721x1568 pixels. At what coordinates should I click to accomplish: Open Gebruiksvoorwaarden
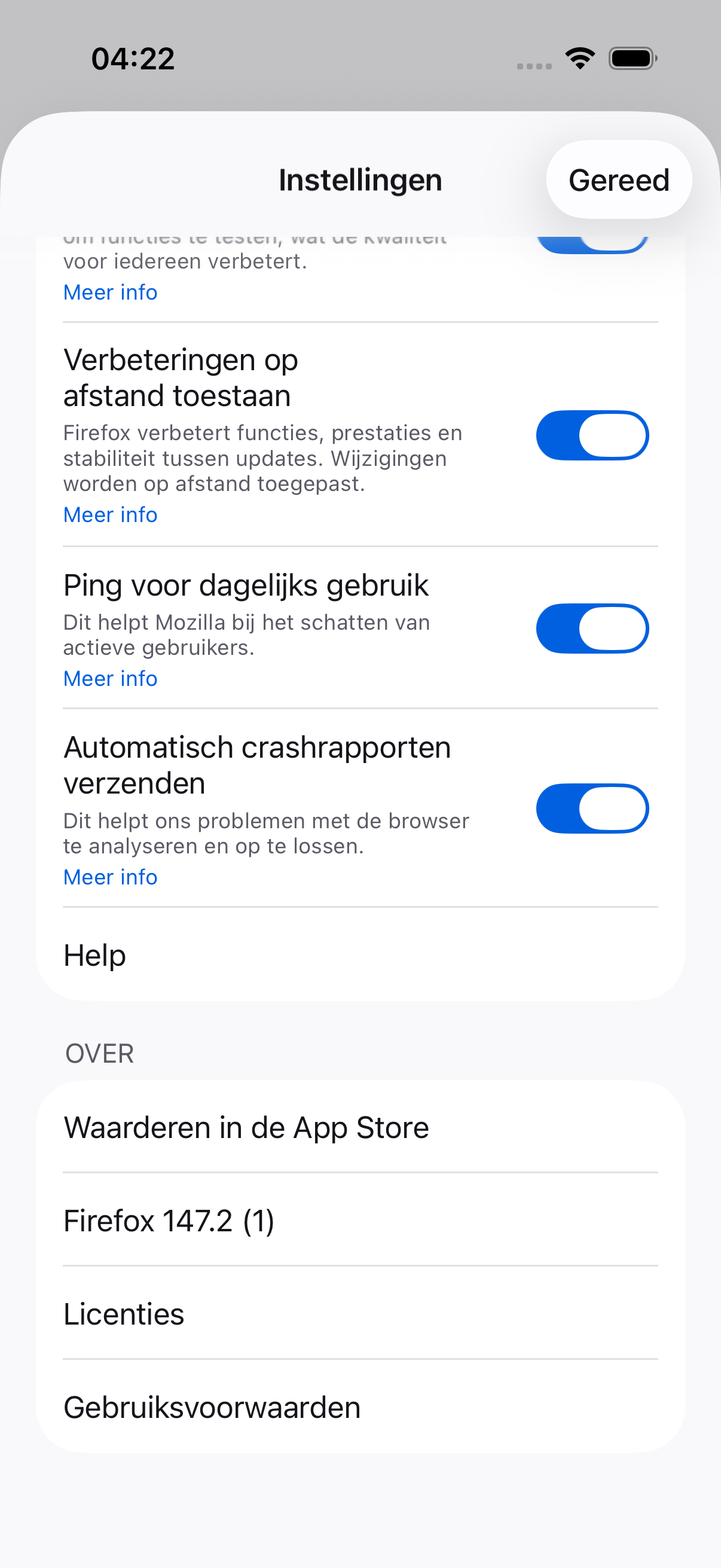coord(360,1407)
